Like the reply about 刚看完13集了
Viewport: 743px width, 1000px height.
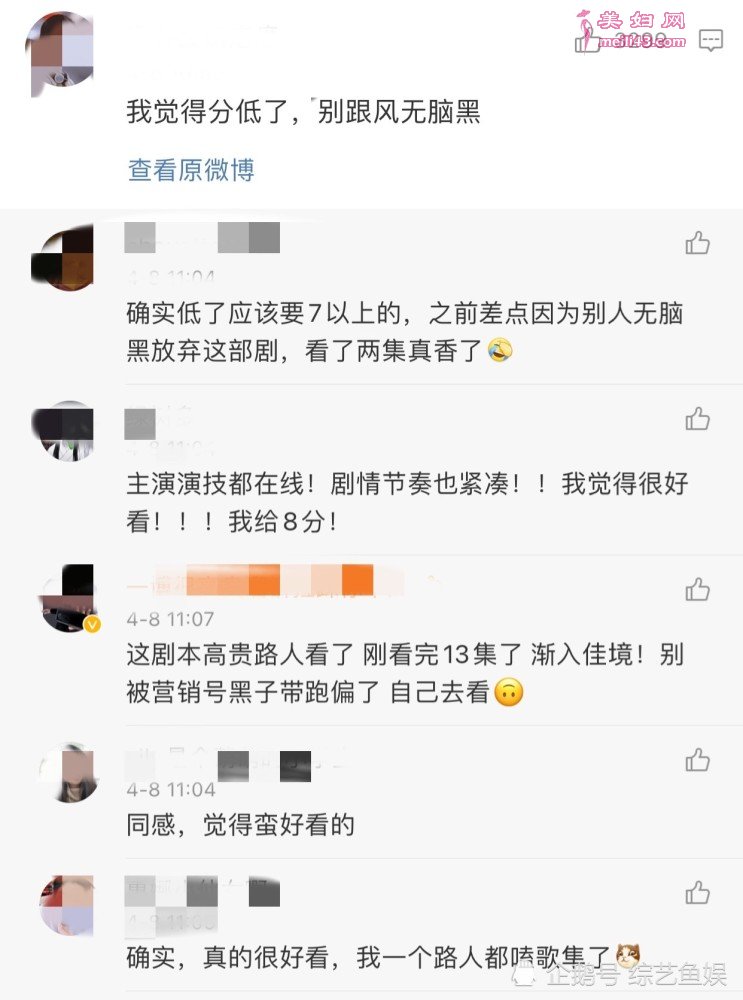(697, 590)
